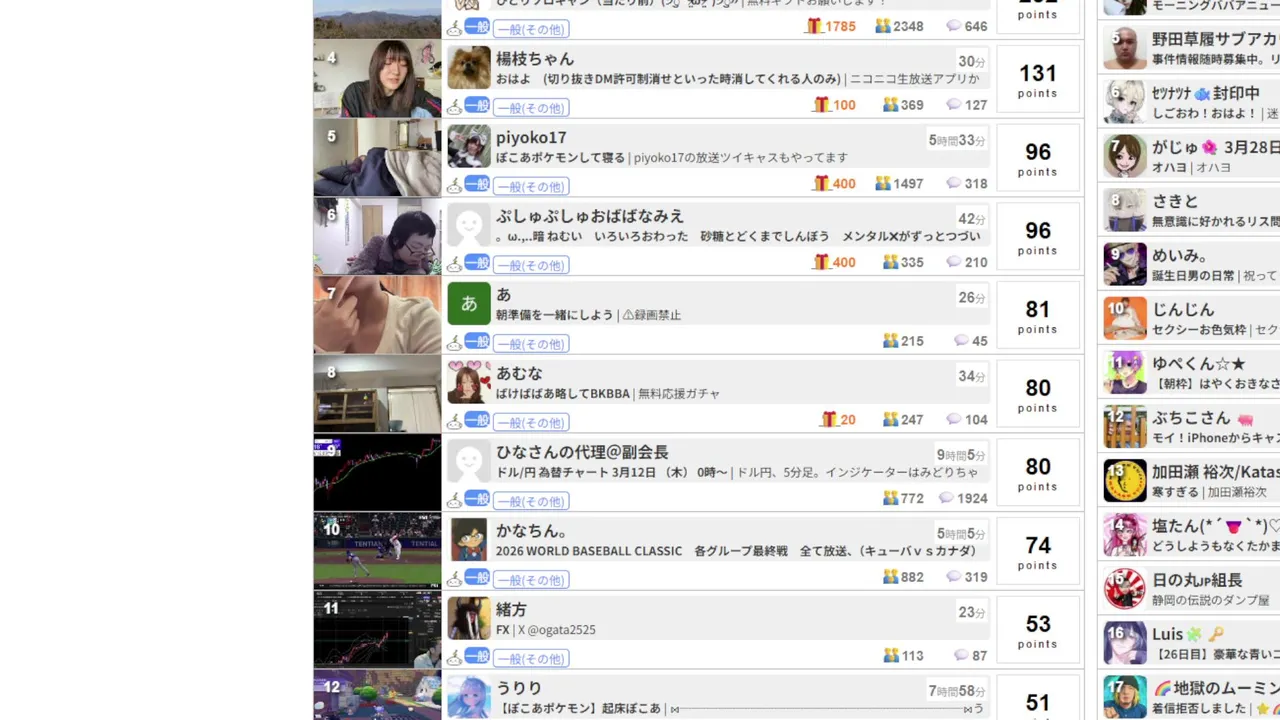Open さきと's entry in side ranking
Viewport: 1280px width, 720px height.
1174,201
